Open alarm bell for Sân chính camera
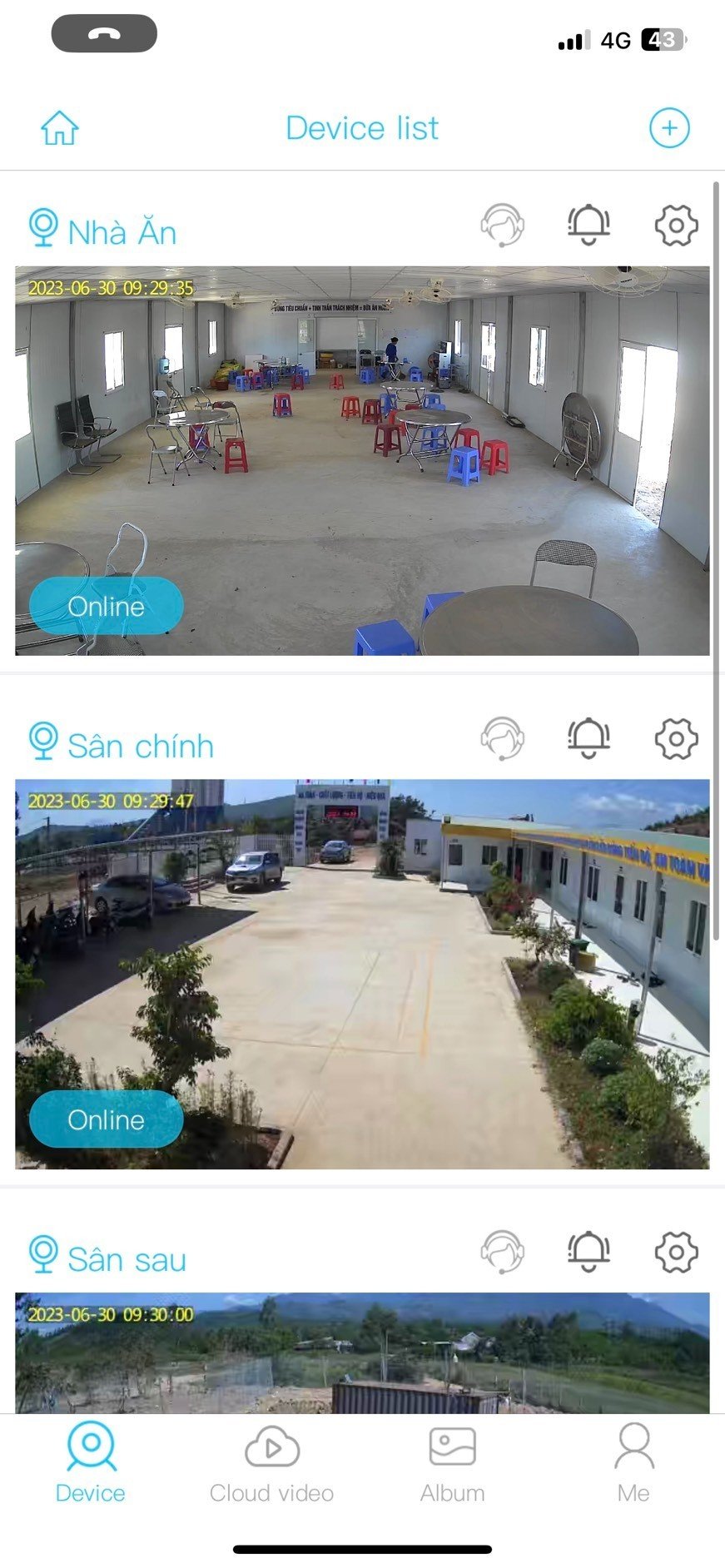725x1568 pixels. tap(589, 738)
